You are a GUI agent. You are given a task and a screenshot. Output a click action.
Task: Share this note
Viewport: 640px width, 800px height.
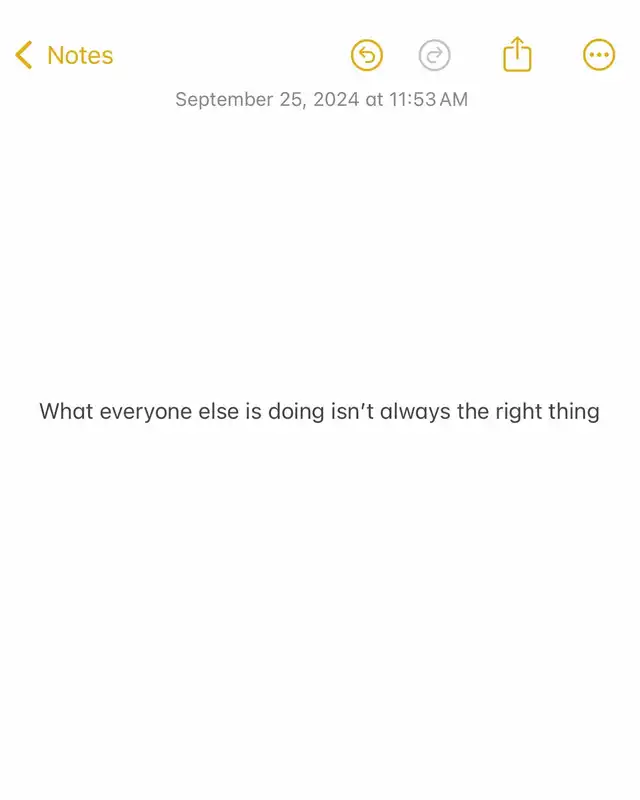[x=517, y=55]
